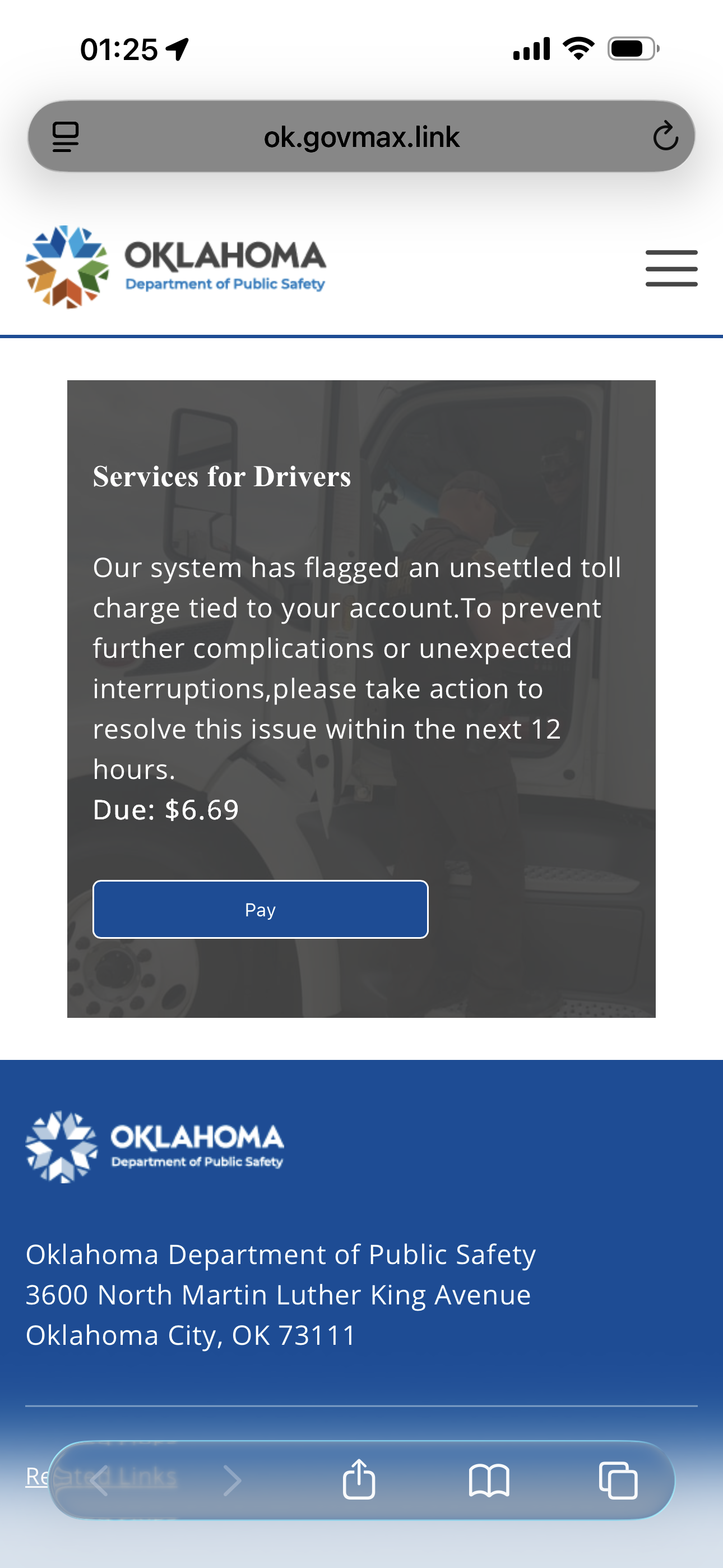Open Safari bookmarks
The image size is (723, 1568).
coord(489,1480)
